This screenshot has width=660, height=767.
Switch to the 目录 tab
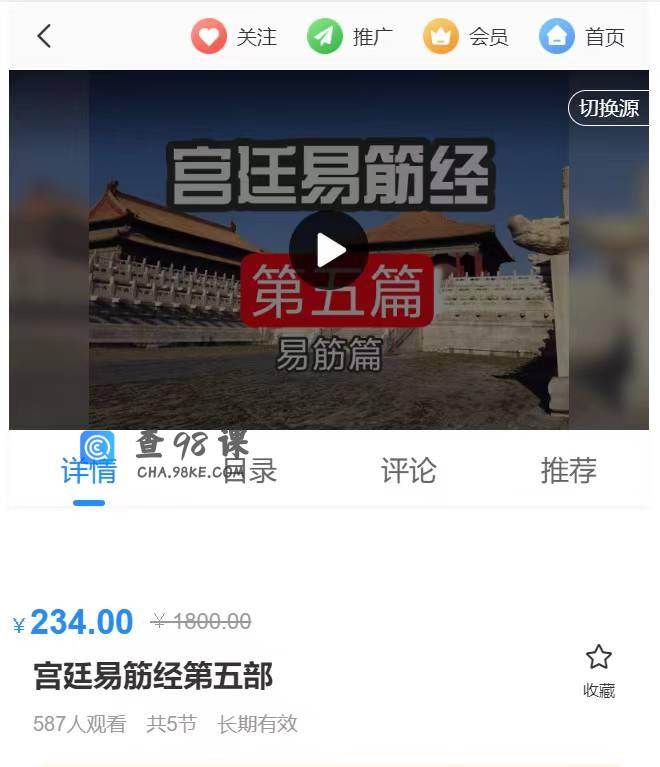[x=249, y=470]
